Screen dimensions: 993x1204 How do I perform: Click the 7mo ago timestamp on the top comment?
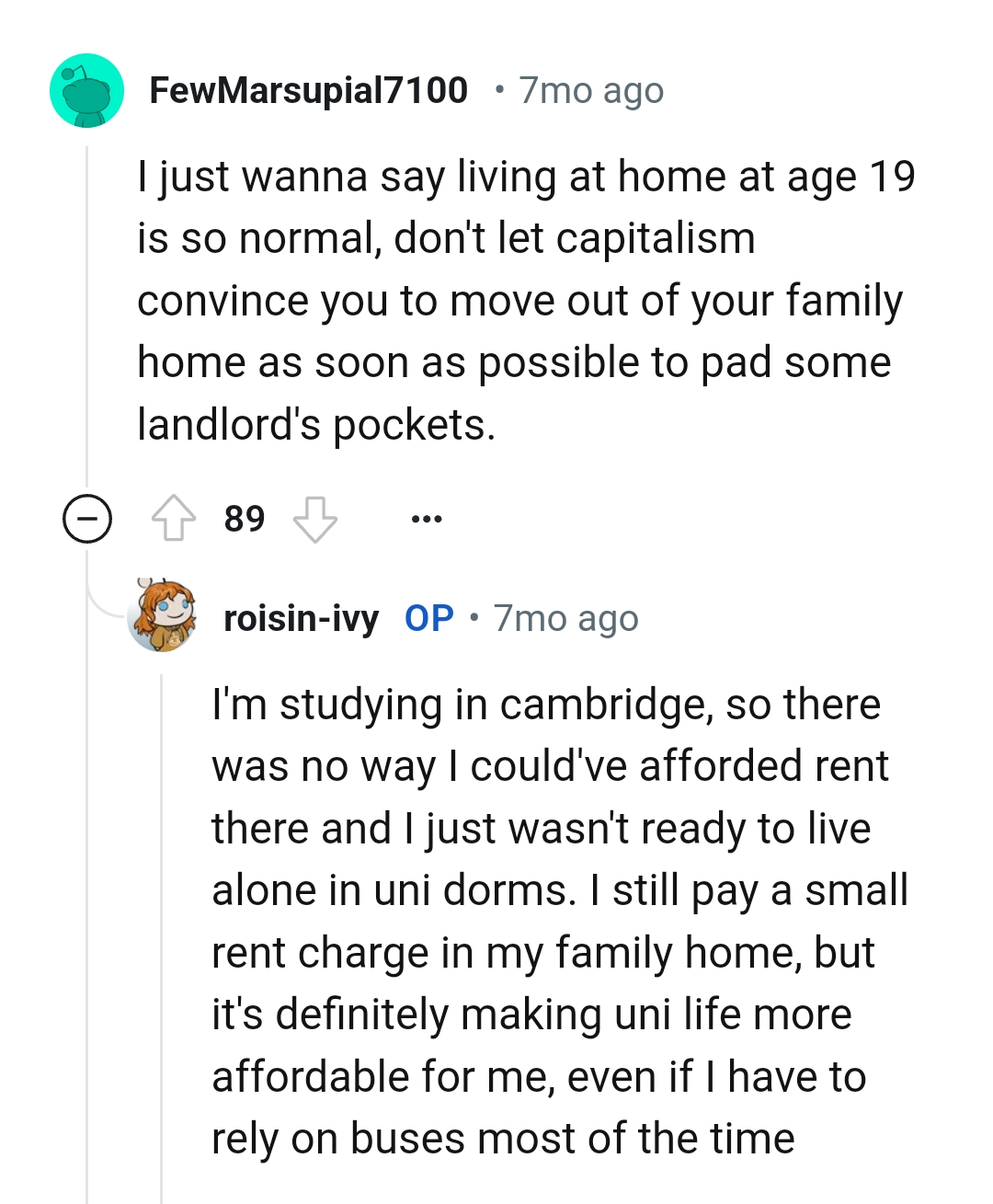tap(590, 89)
